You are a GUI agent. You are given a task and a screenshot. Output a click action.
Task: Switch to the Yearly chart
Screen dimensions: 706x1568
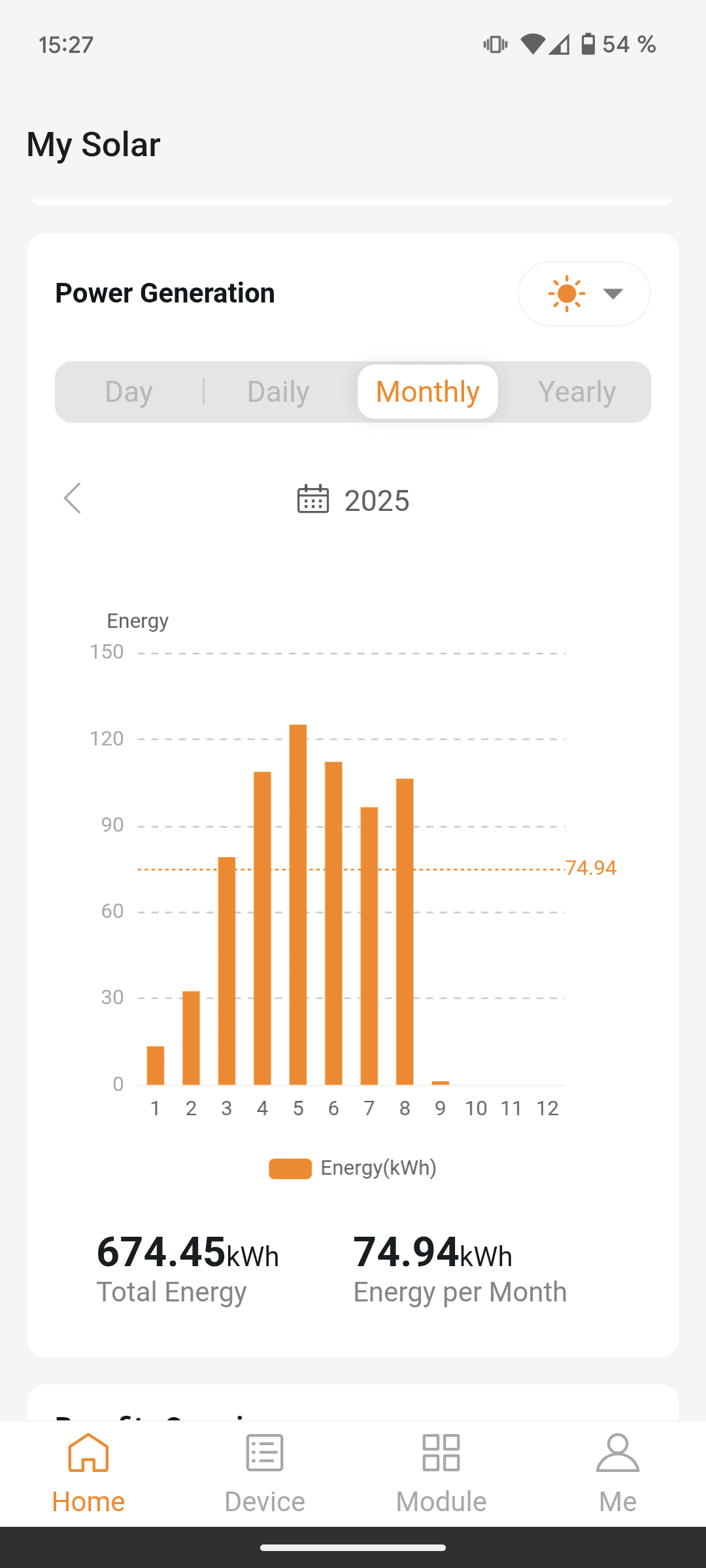point(577,392)
